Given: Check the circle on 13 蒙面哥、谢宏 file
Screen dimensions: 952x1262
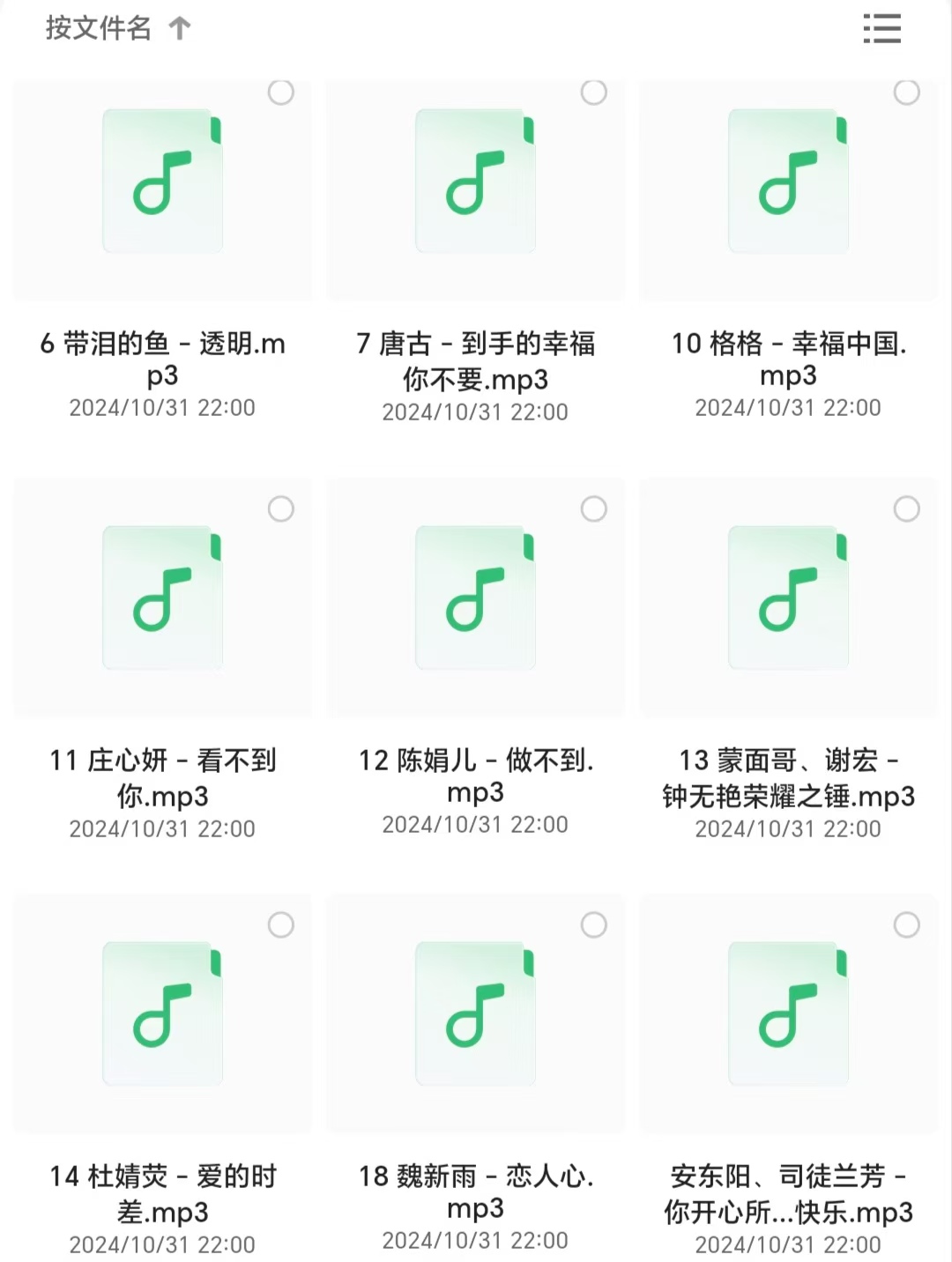Looking at the screenshot, I should coord(907,509).
